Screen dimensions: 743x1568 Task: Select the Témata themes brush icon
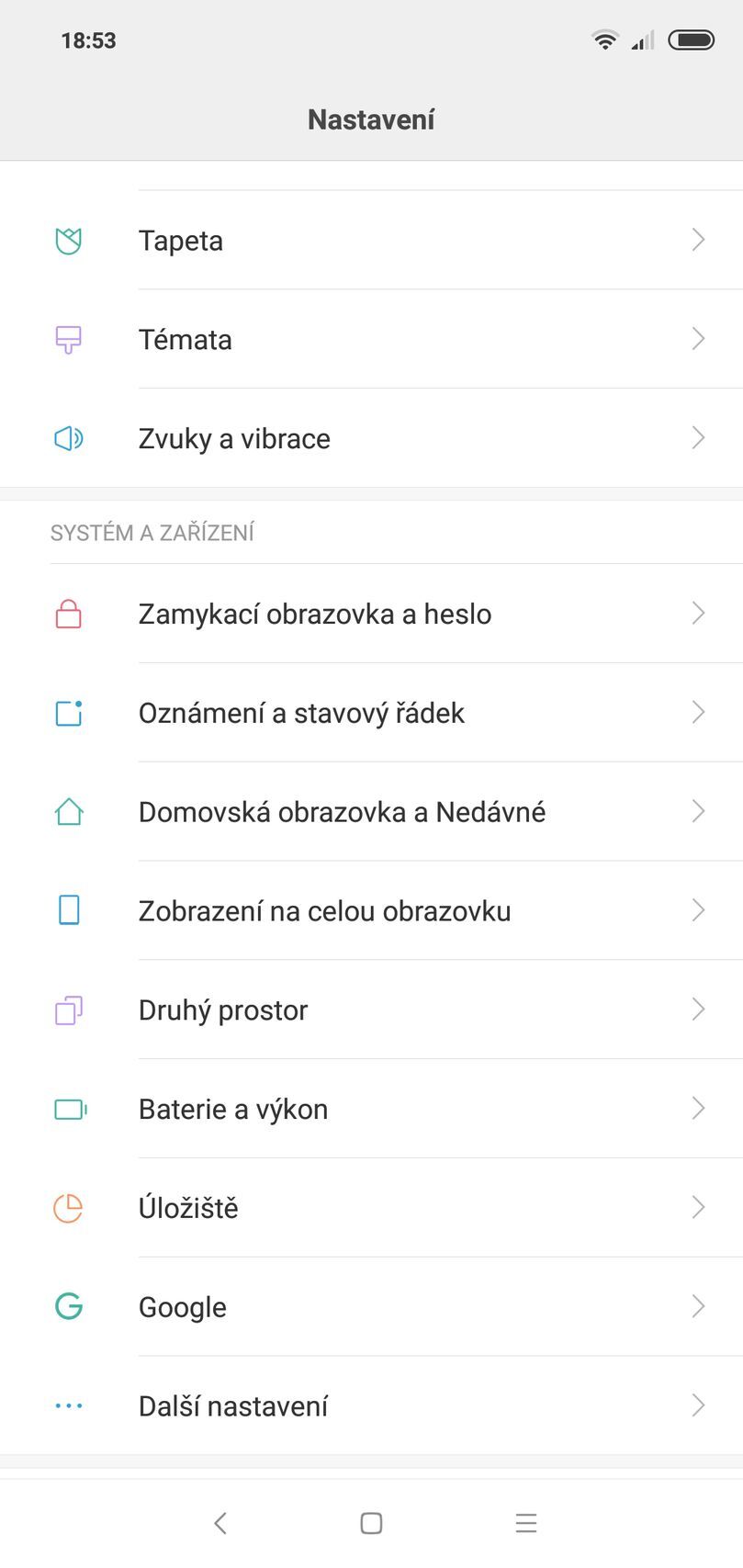click(x=68, y=339)
